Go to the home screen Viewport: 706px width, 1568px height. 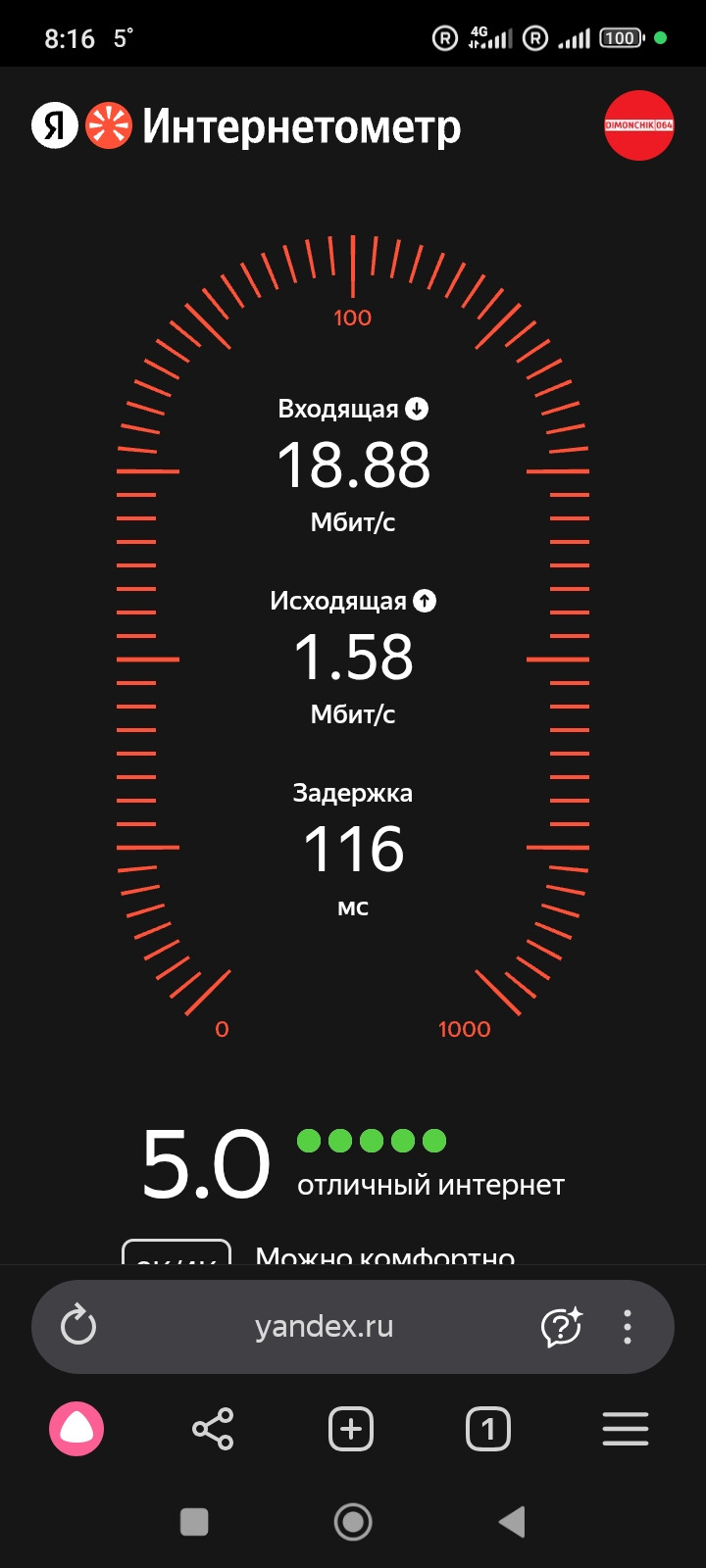point(353,1522)
